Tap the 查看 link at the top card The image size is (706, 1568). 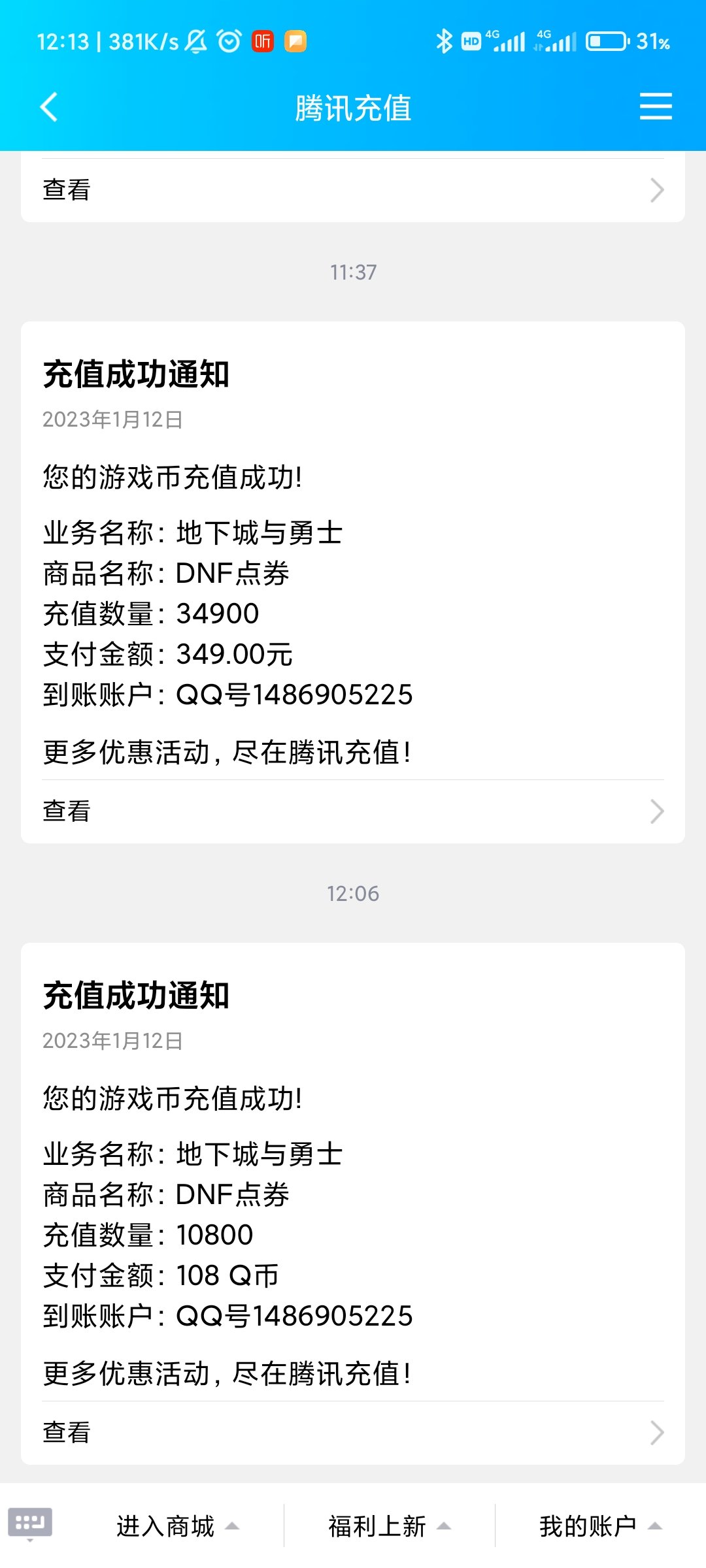pos(65,188)
